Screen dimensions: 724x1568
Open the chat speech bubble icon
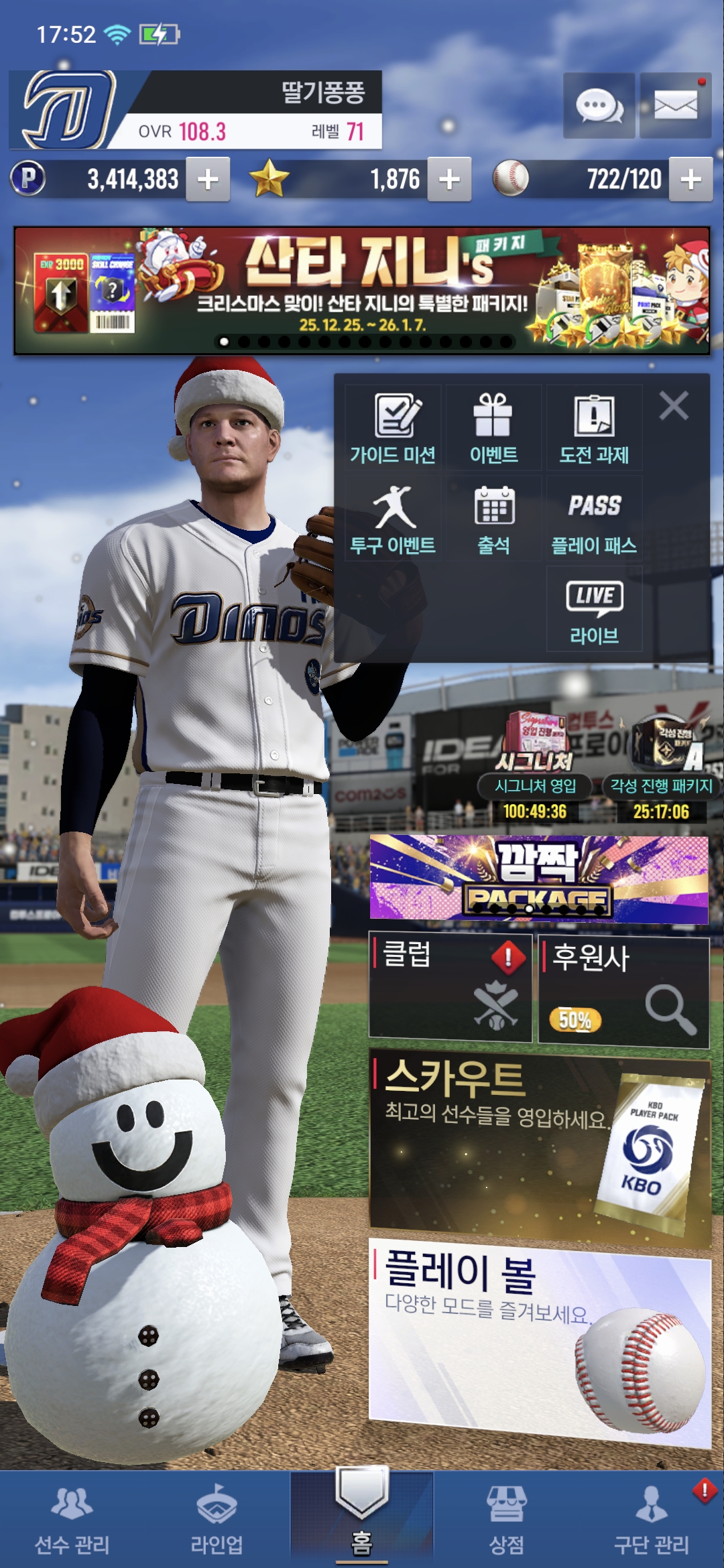pos(599,106)
